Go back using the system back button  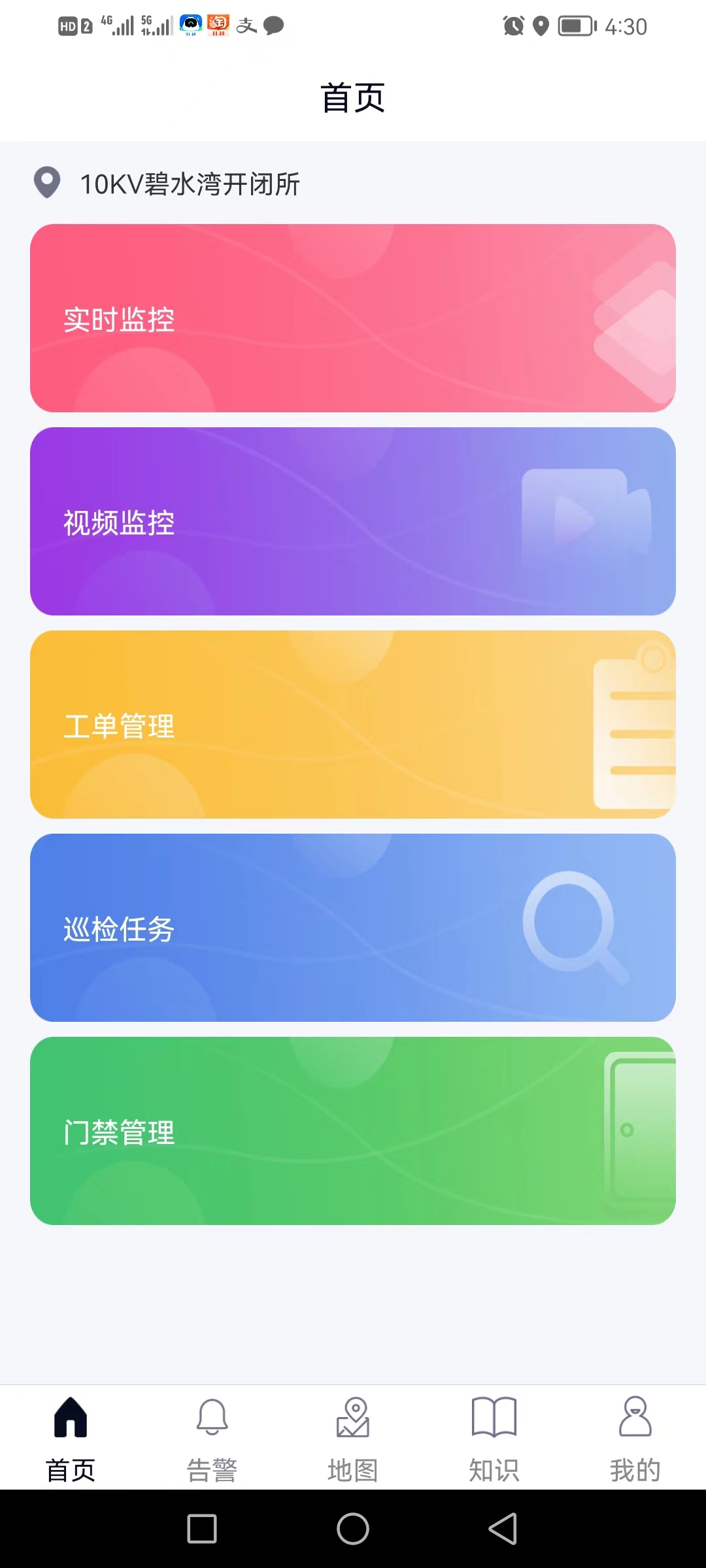pos(503,1529)
